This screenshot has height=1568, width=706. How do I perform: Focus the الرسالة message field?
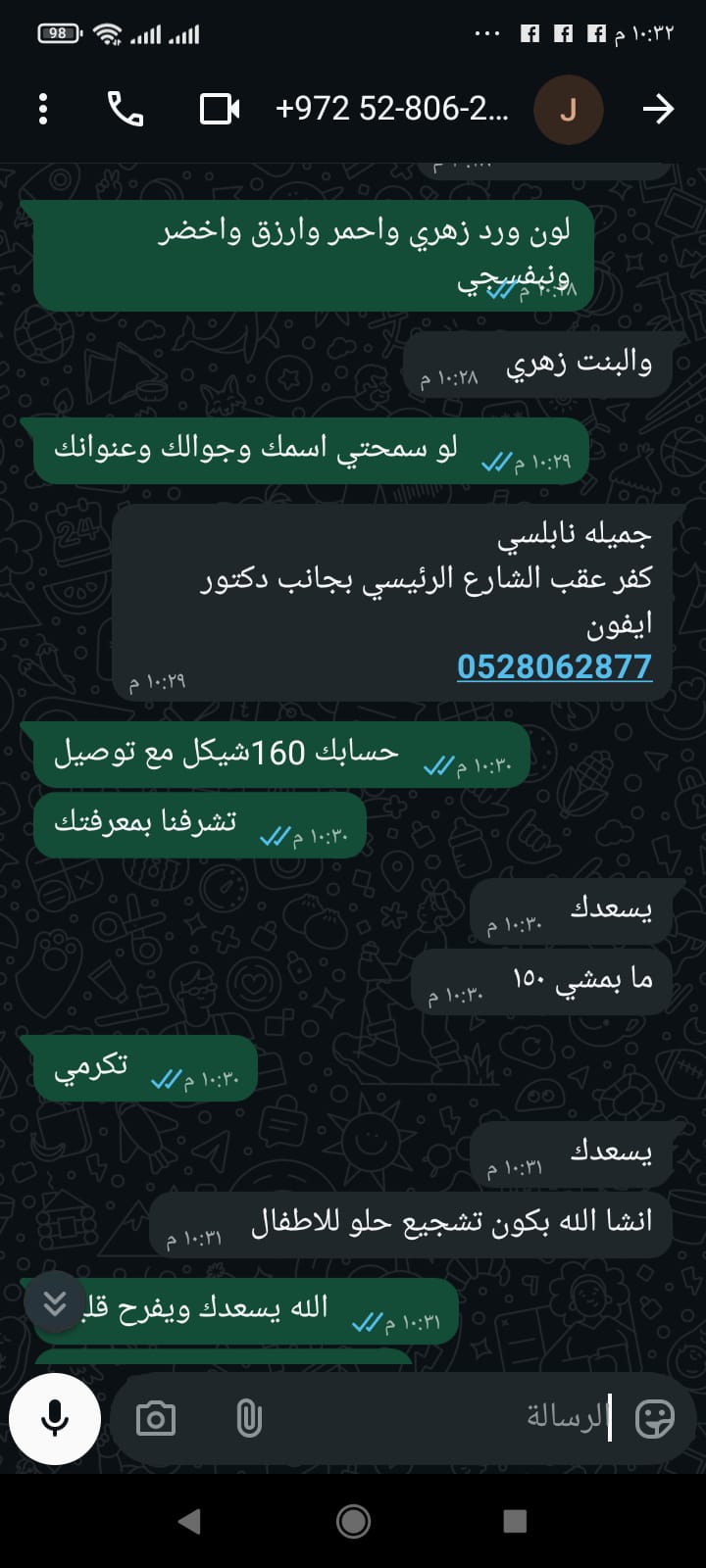(x=441, y=1418)
